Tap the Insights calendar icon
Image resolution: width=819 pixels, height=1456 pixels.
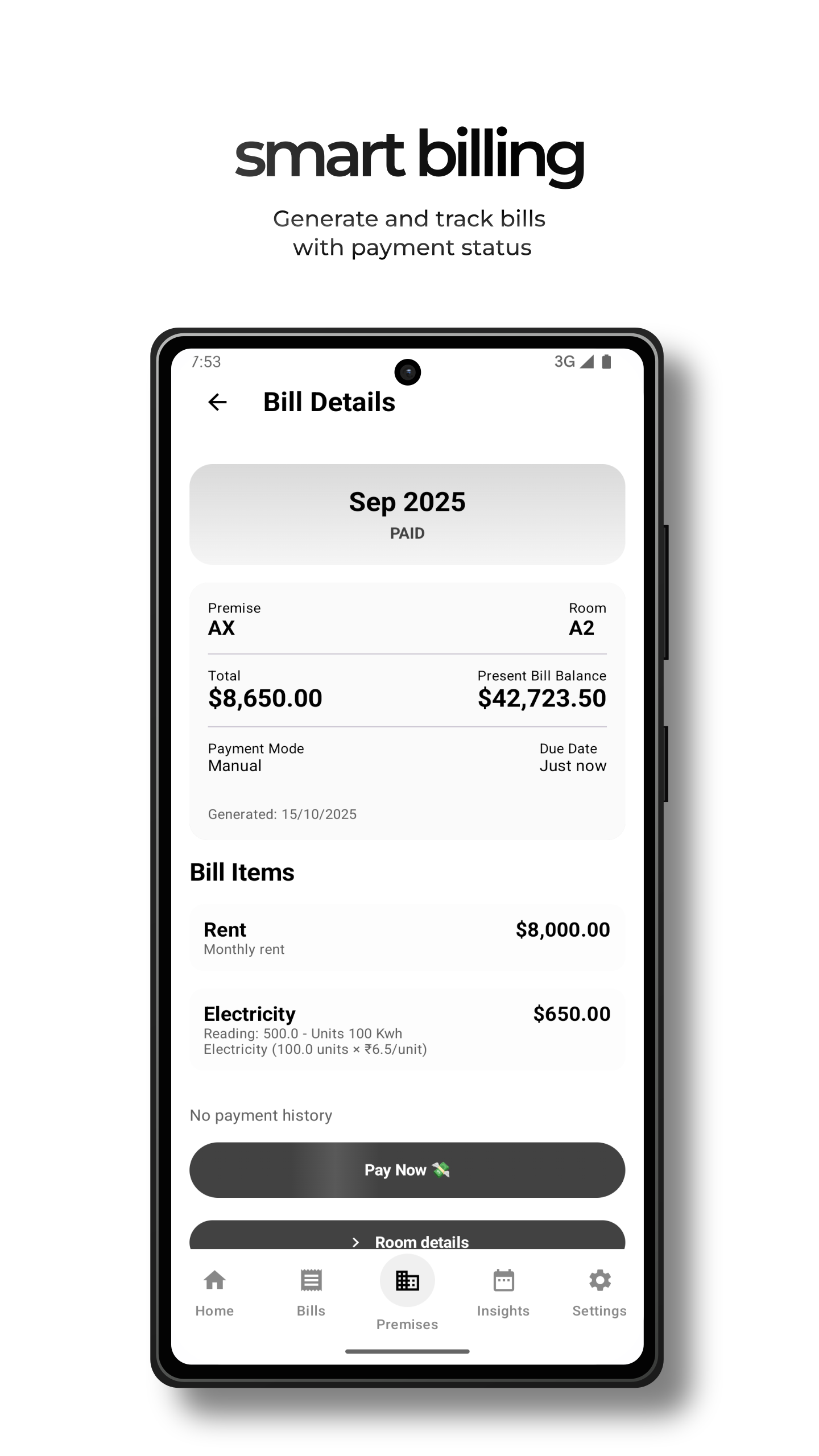(504, 1280)
